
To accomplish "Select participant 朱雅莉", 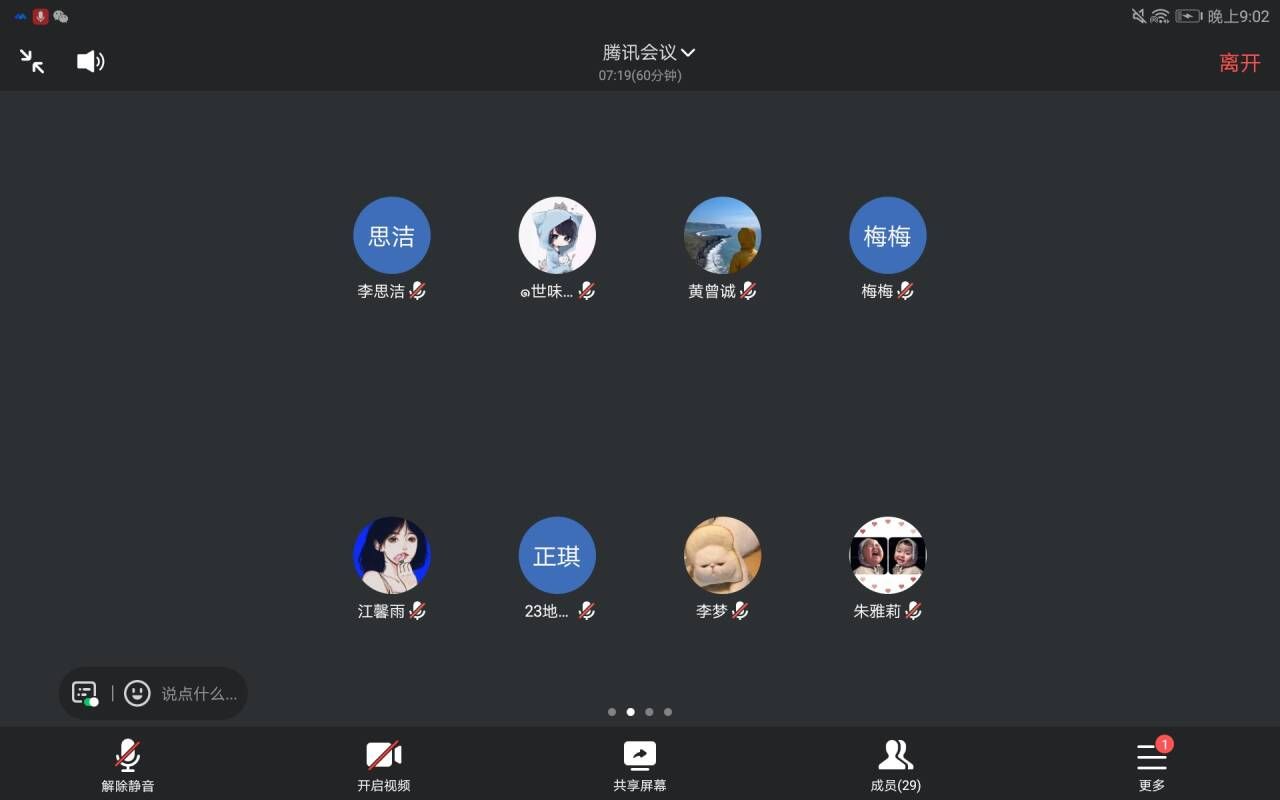I will tap(887, 556).
